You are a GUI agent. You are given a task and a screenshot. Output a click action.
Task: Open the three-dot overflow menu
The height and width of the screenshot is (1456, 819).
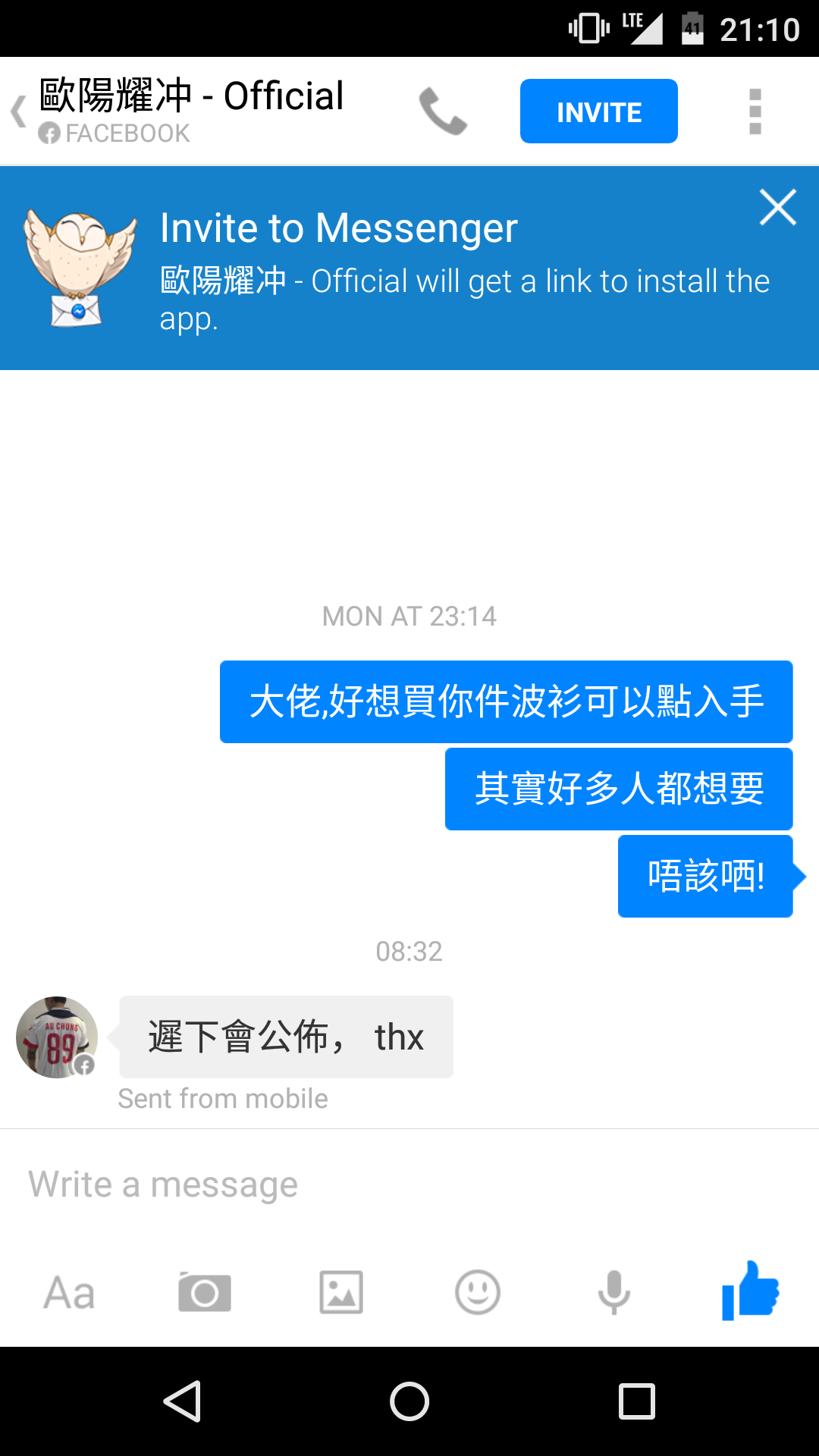[755, 111]
